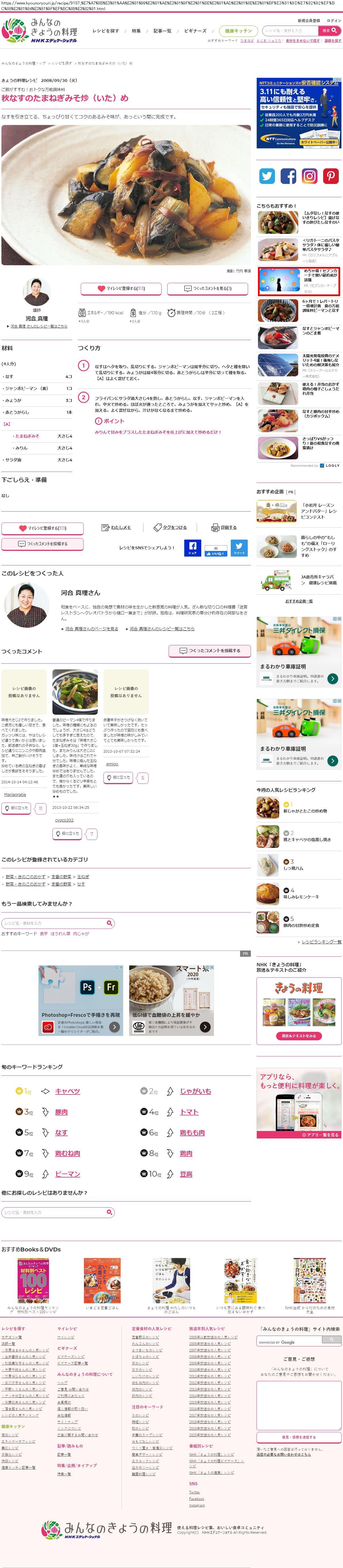Open the Instagram icon in the sidebar
This screenshot has width=343, height=1568.
pyautogui.click(x=310, y=177)
